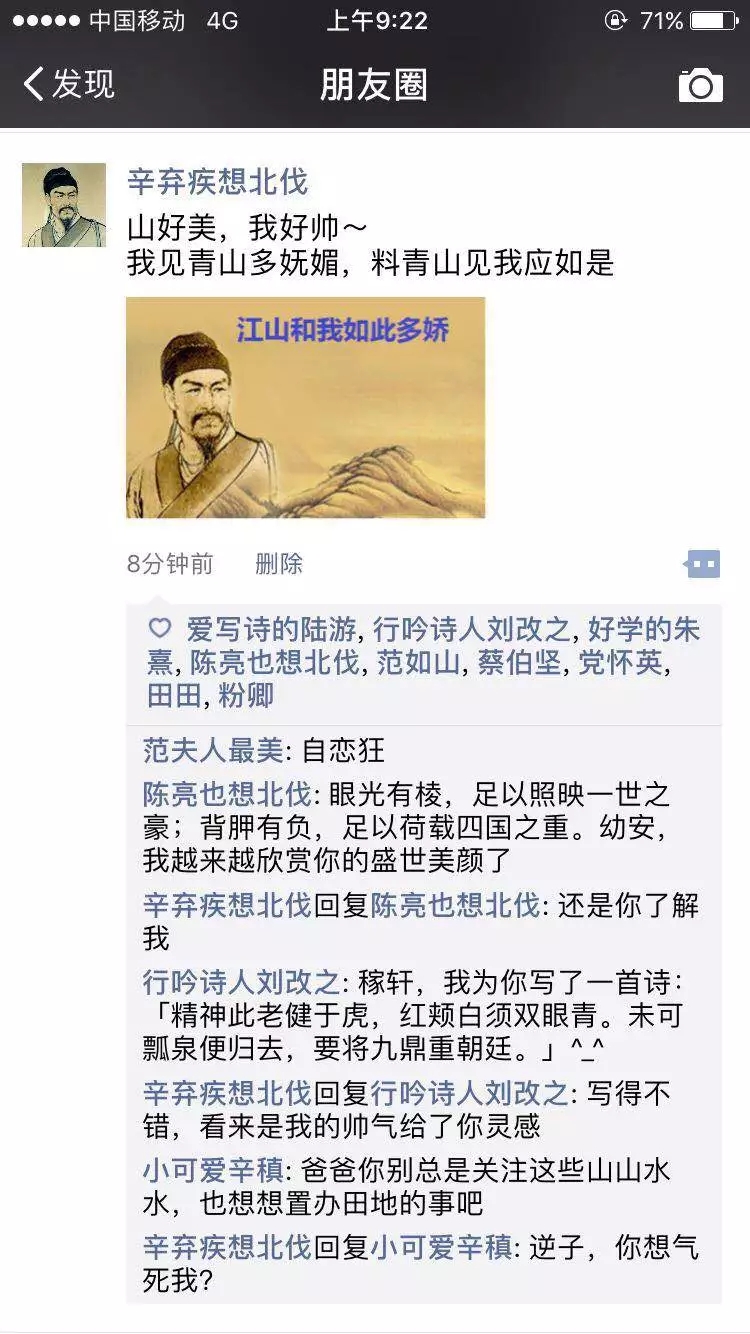Open the like and comment popup button

702,564
